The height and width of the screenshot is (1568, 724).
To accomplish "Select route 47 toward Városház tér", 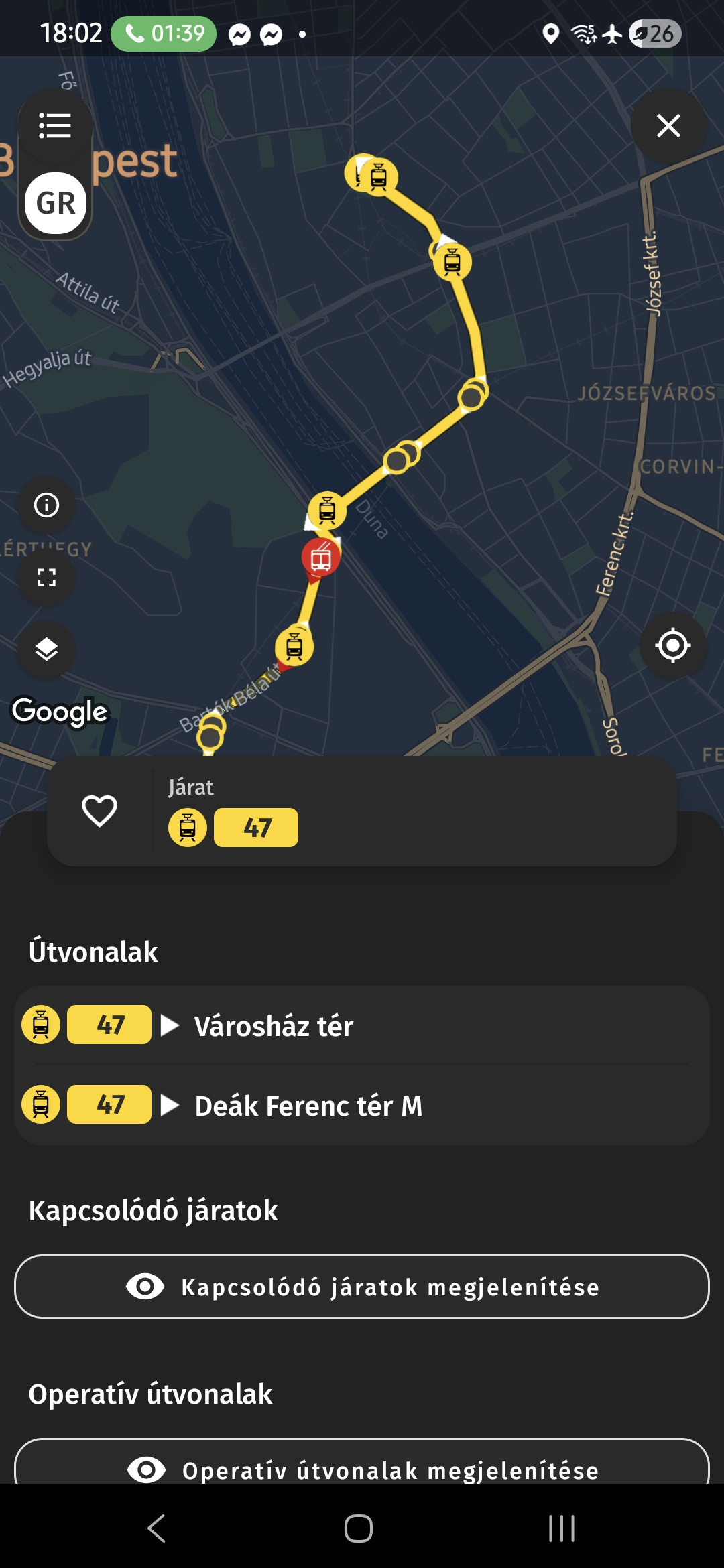I will tap(362, 1025).
